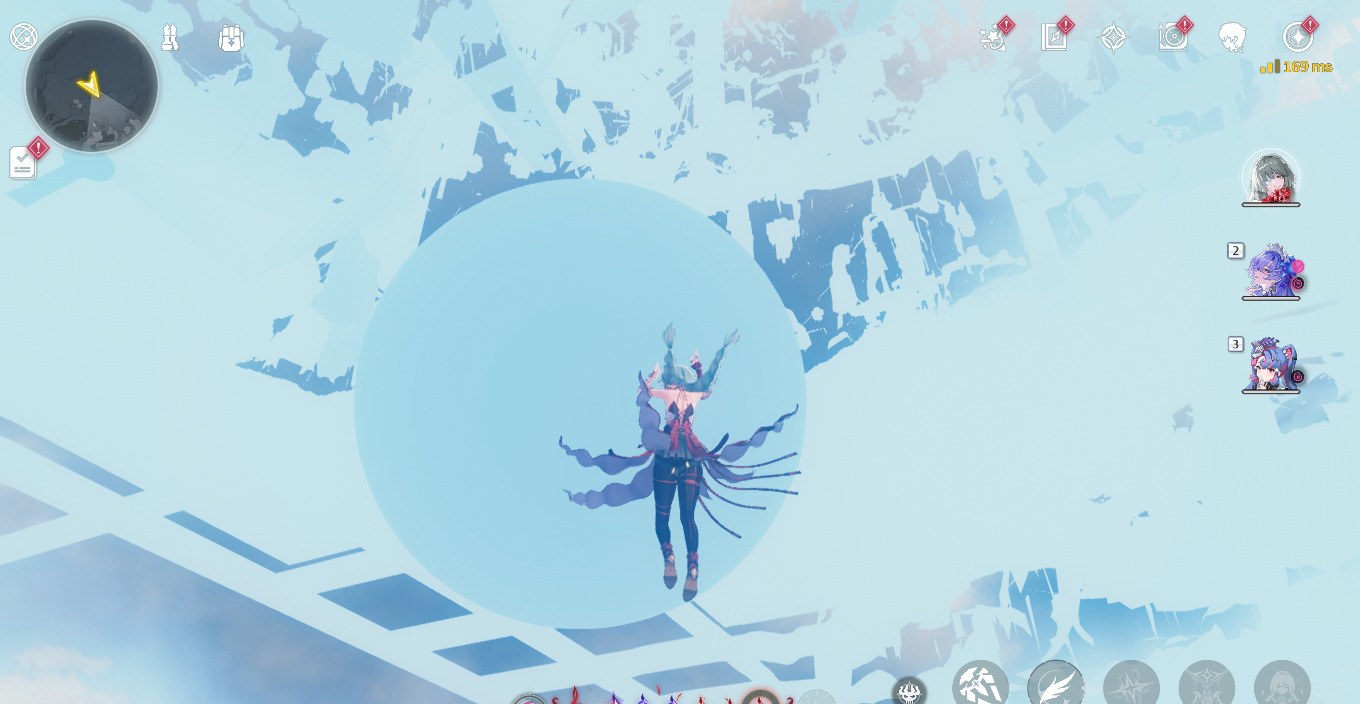Viewport: 1360px width, 704px height.
Task: Open the character head profile icon
Action: 1232,38
